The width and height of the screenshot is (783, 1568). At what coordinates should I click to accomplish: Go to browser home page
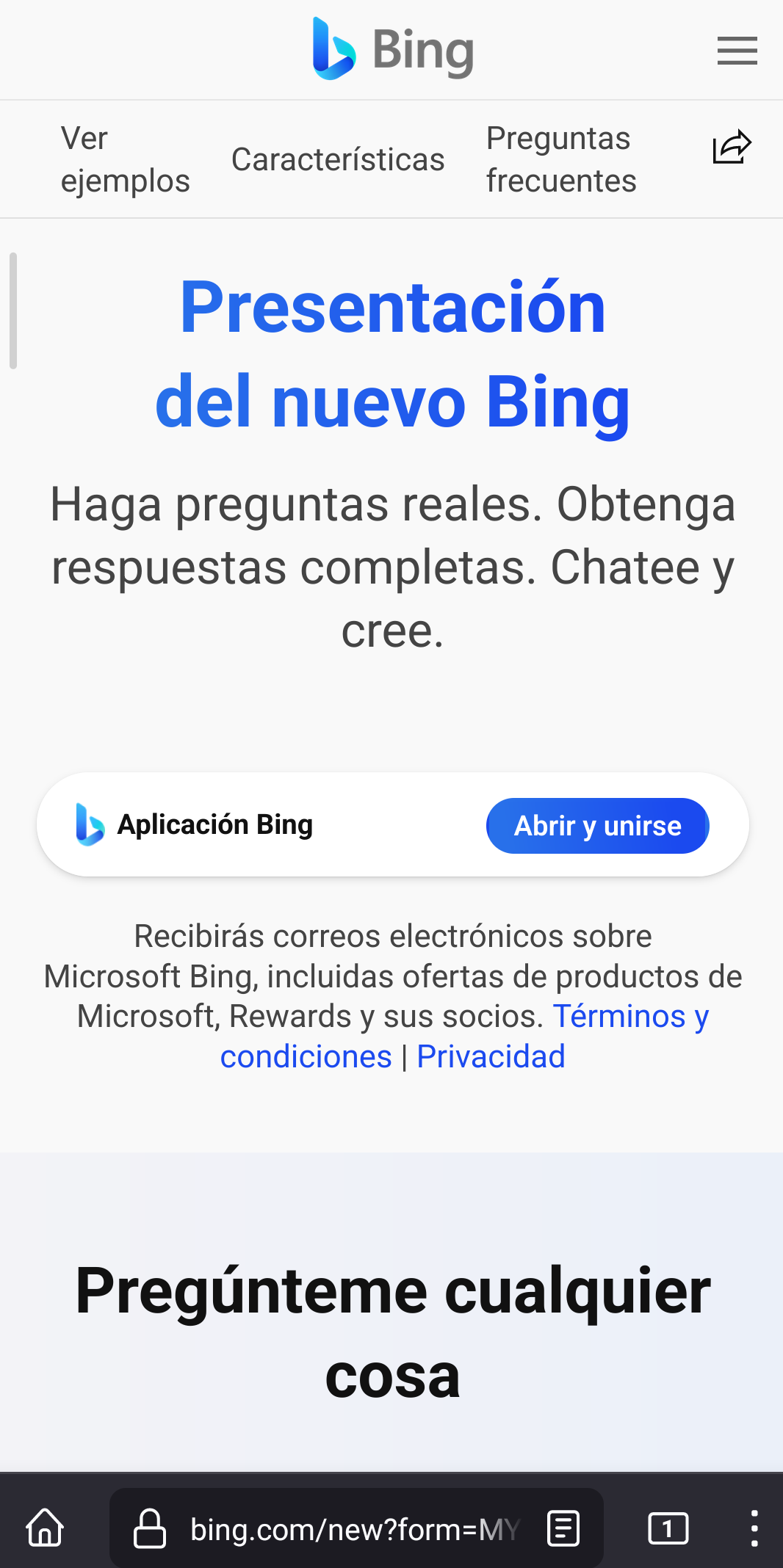click(46, 1528)
